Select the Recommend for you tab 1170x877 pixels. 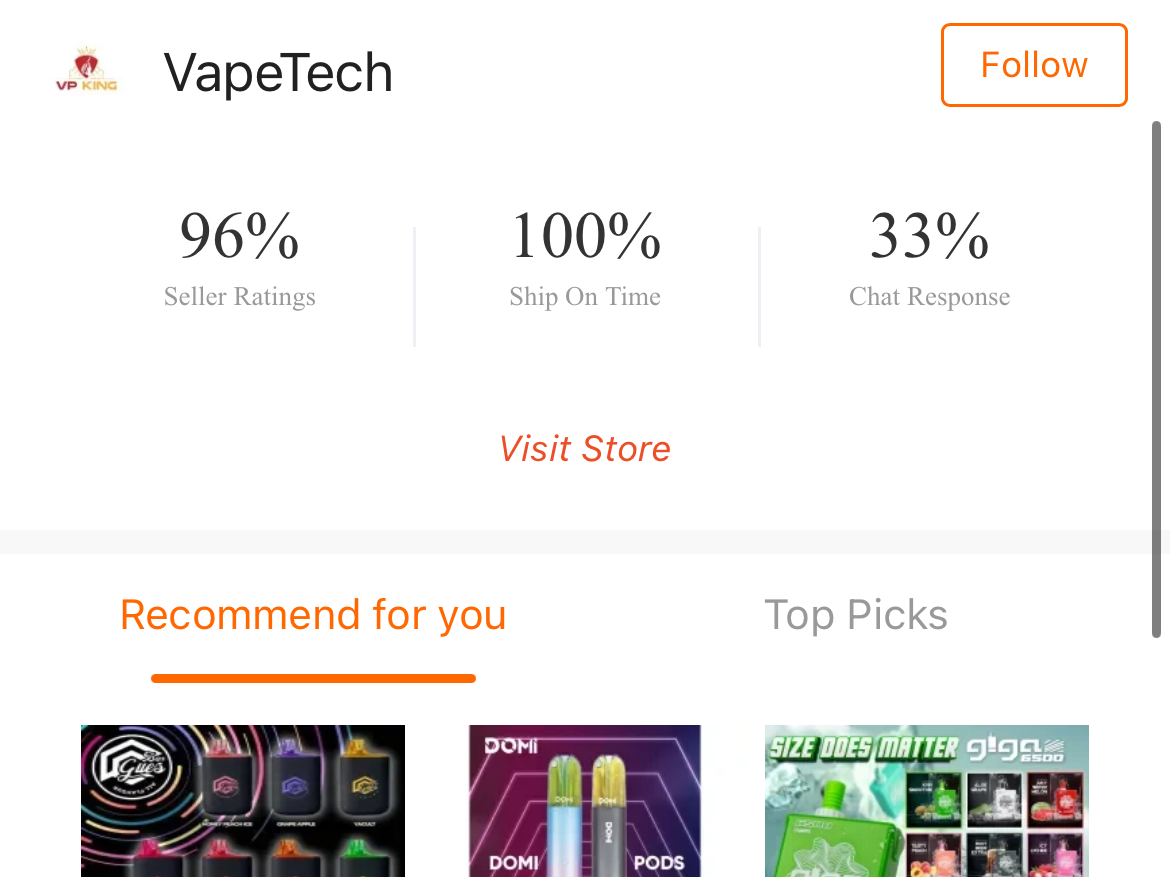click(x=313, y=615)
